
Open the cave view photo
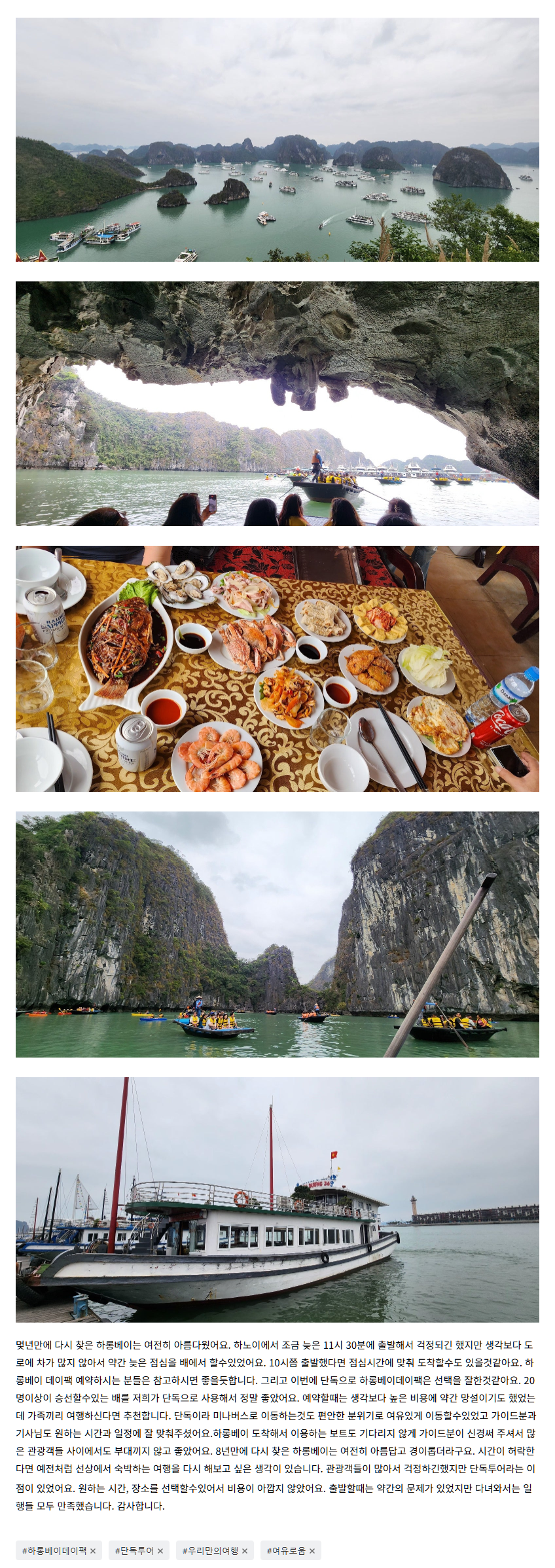[277, 404]
